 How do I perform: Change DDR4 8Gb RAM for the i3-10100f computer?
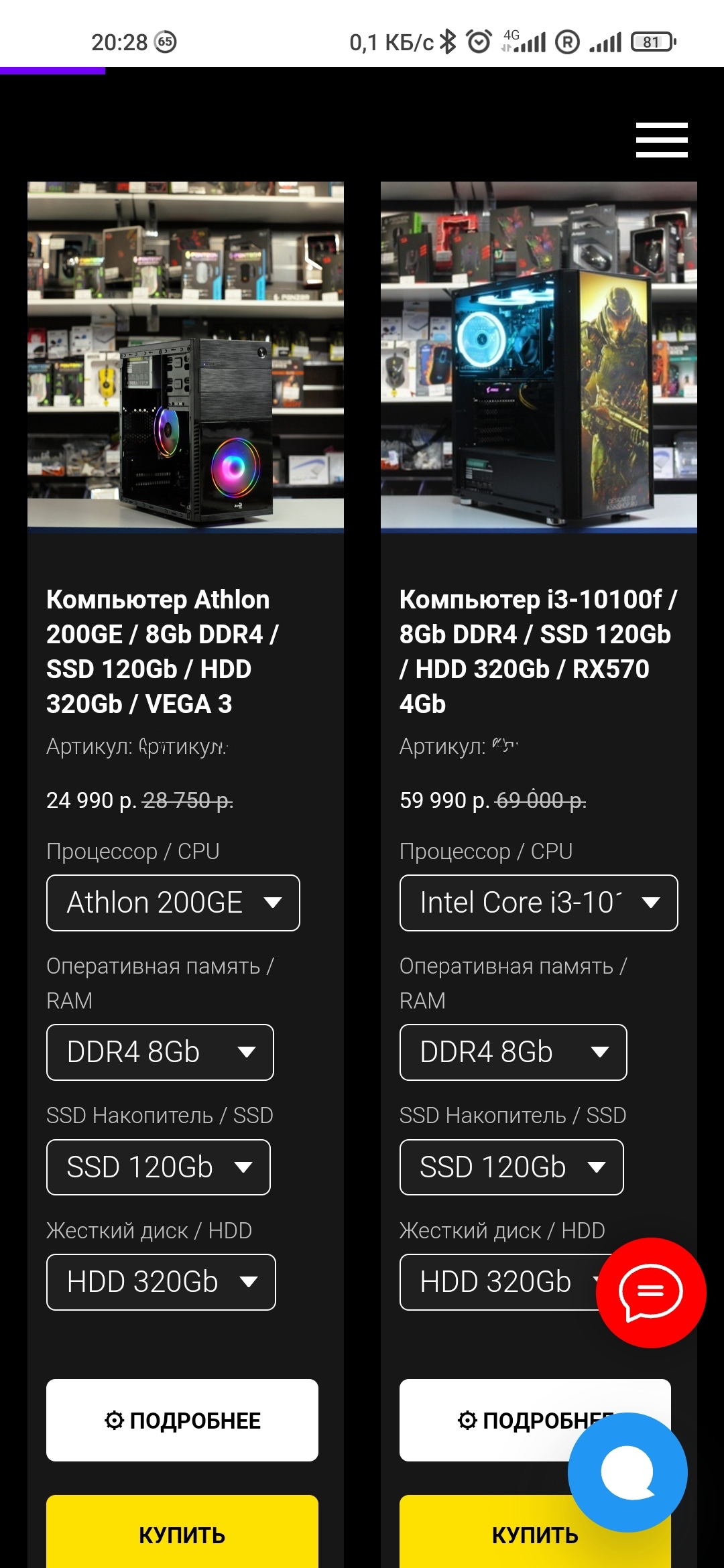click(513, 1052)
